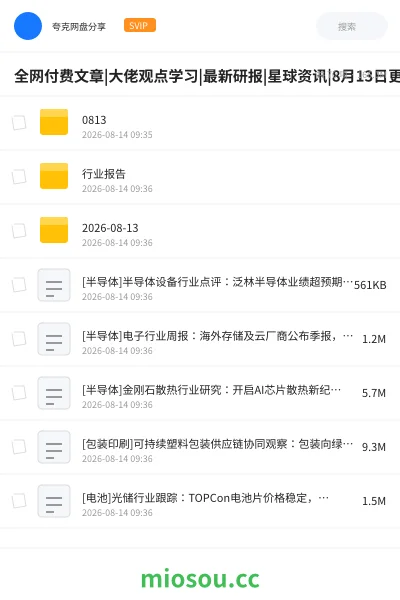400x600 pixels.
Task: Open the 半导体设备行业点评 file
Action: 200,285
